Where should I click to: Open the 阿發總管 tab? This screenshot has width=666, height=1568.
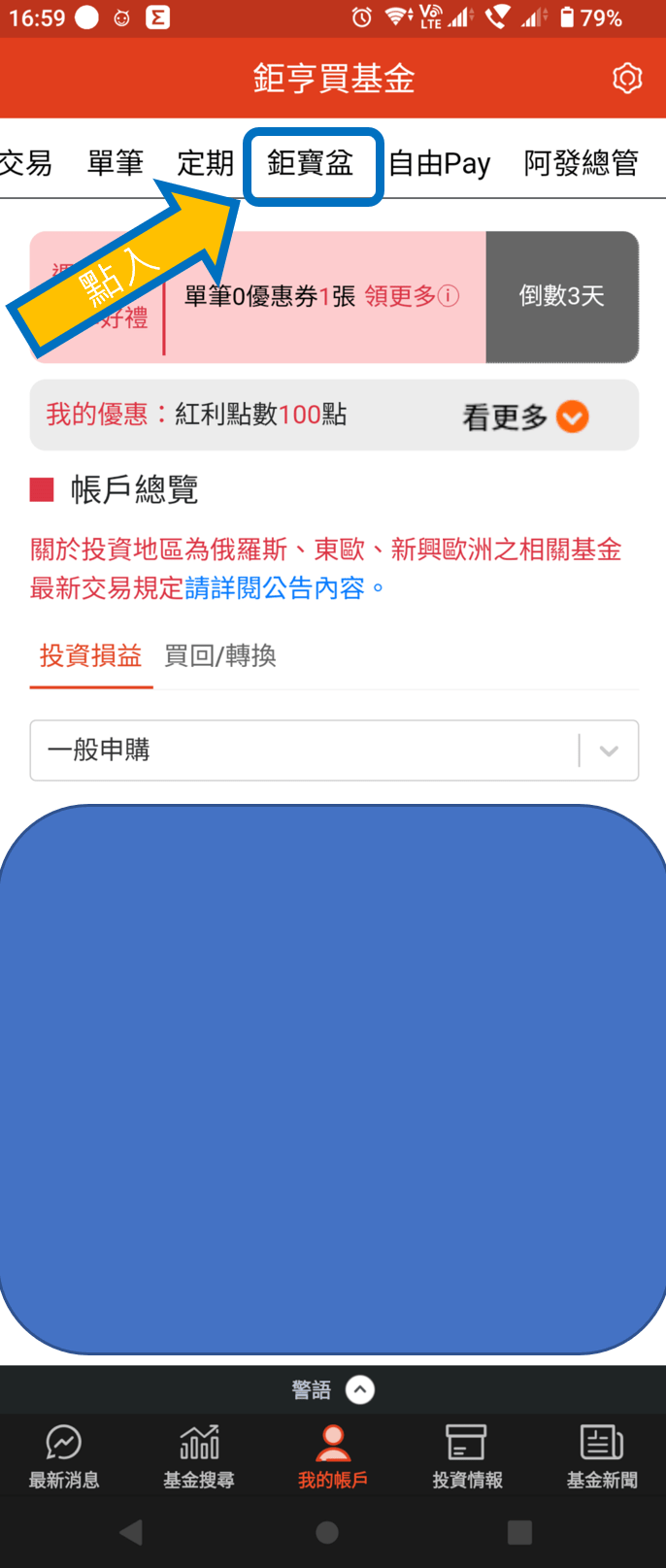[x=581, y=163]
